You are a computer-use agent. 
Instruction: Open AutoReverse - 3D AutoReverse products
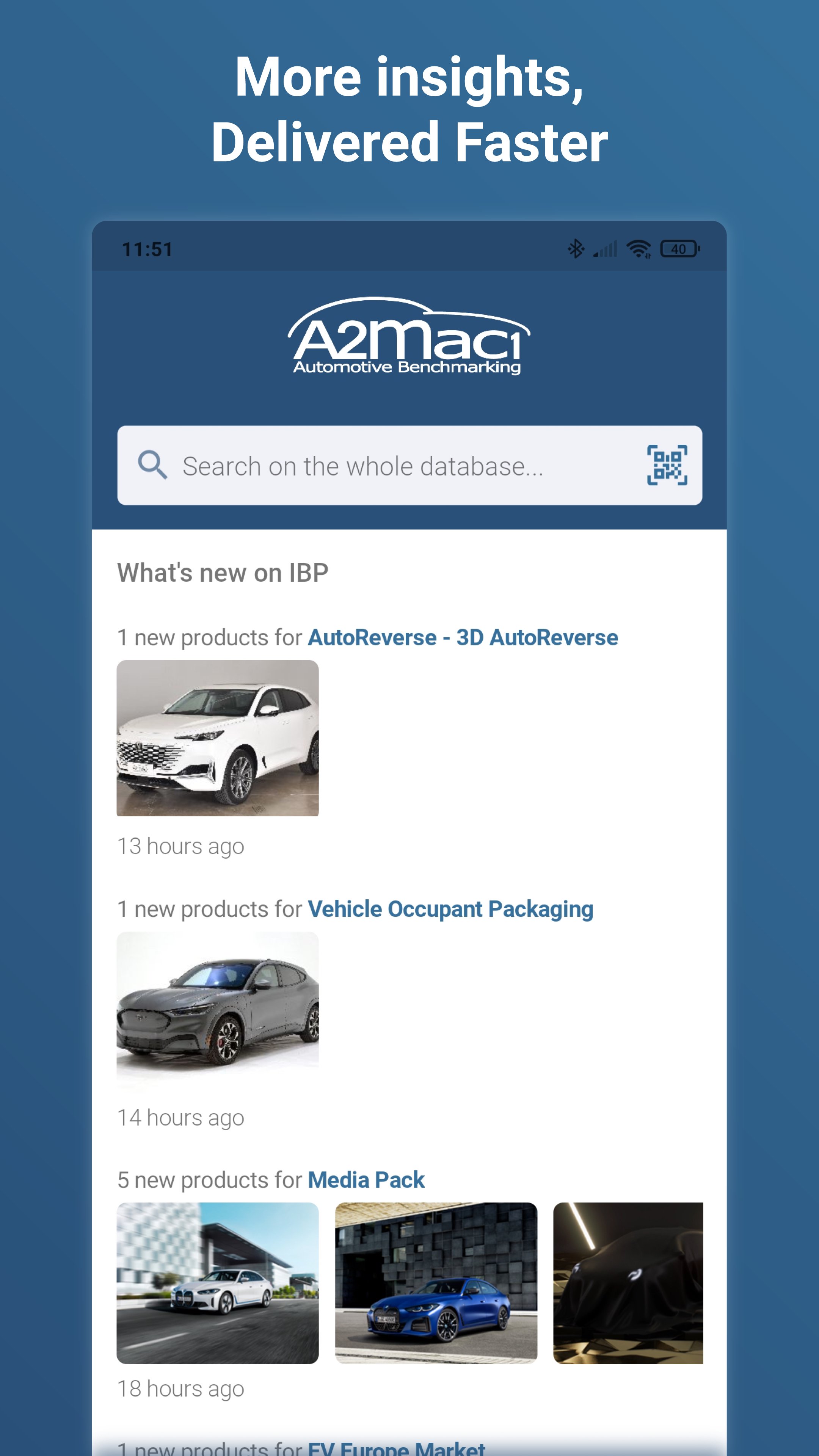point(463,637)
